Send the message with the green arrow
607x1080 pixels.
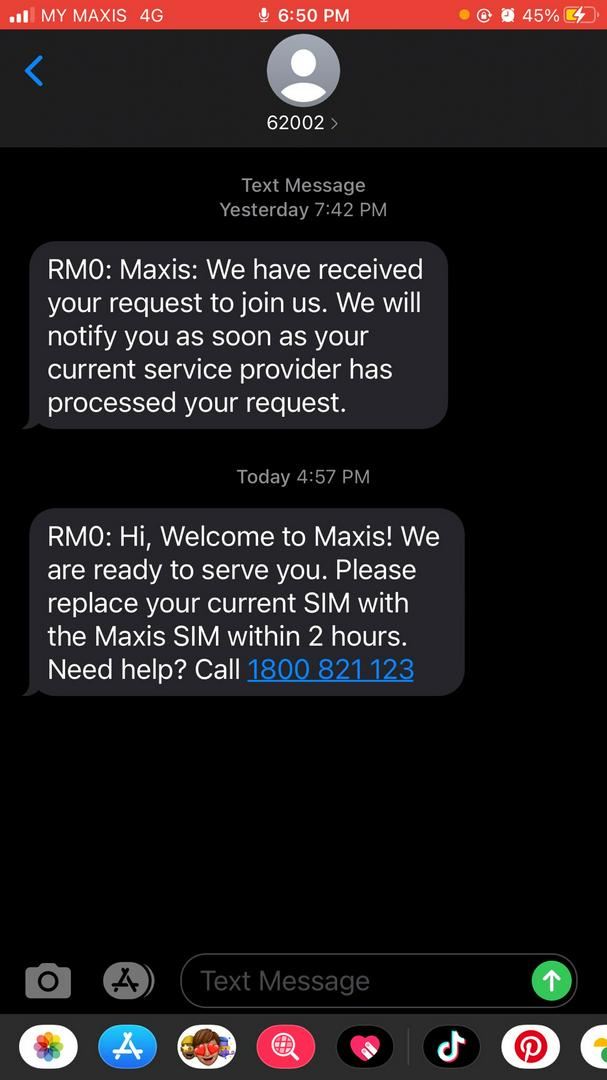pos(551,981)
